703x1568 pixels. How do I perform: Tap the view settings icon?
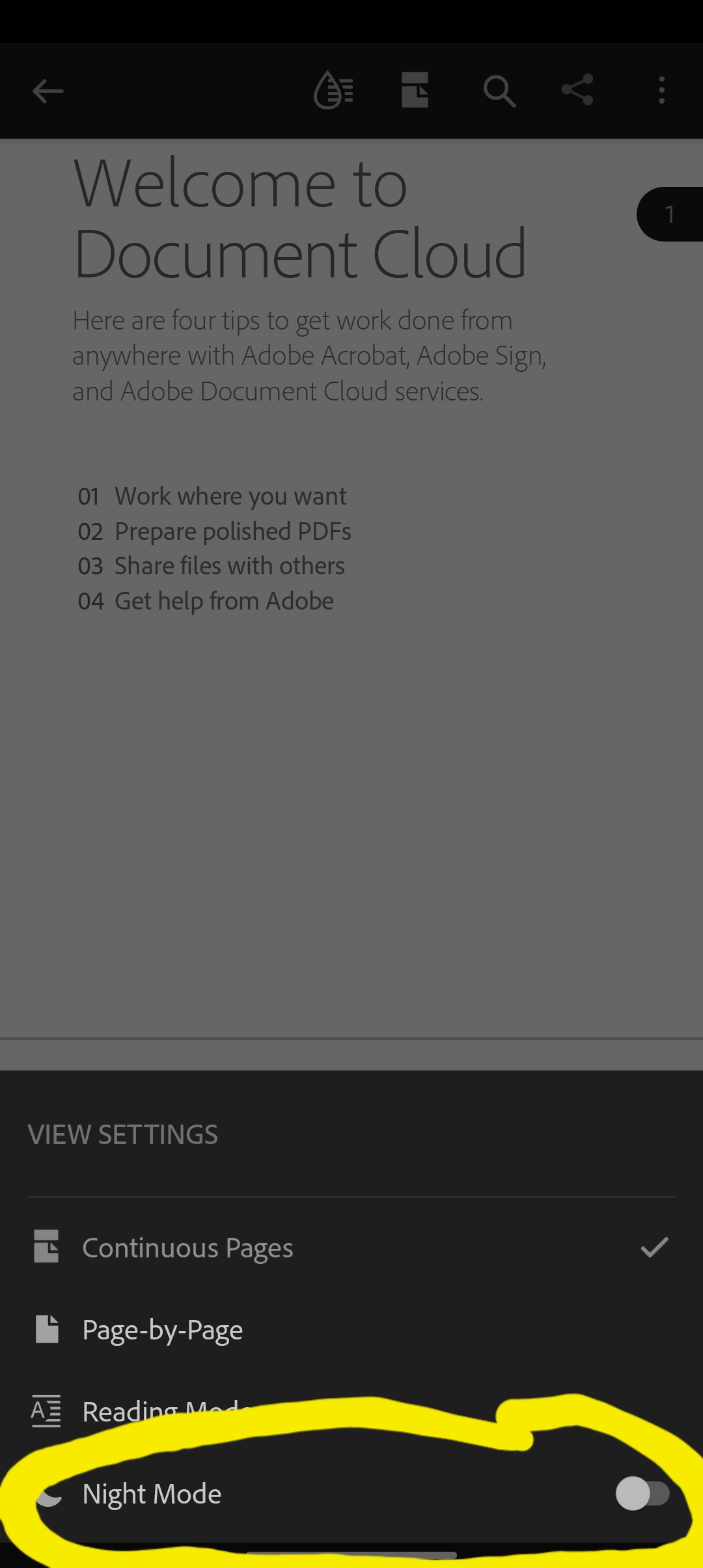pos(415,90)
